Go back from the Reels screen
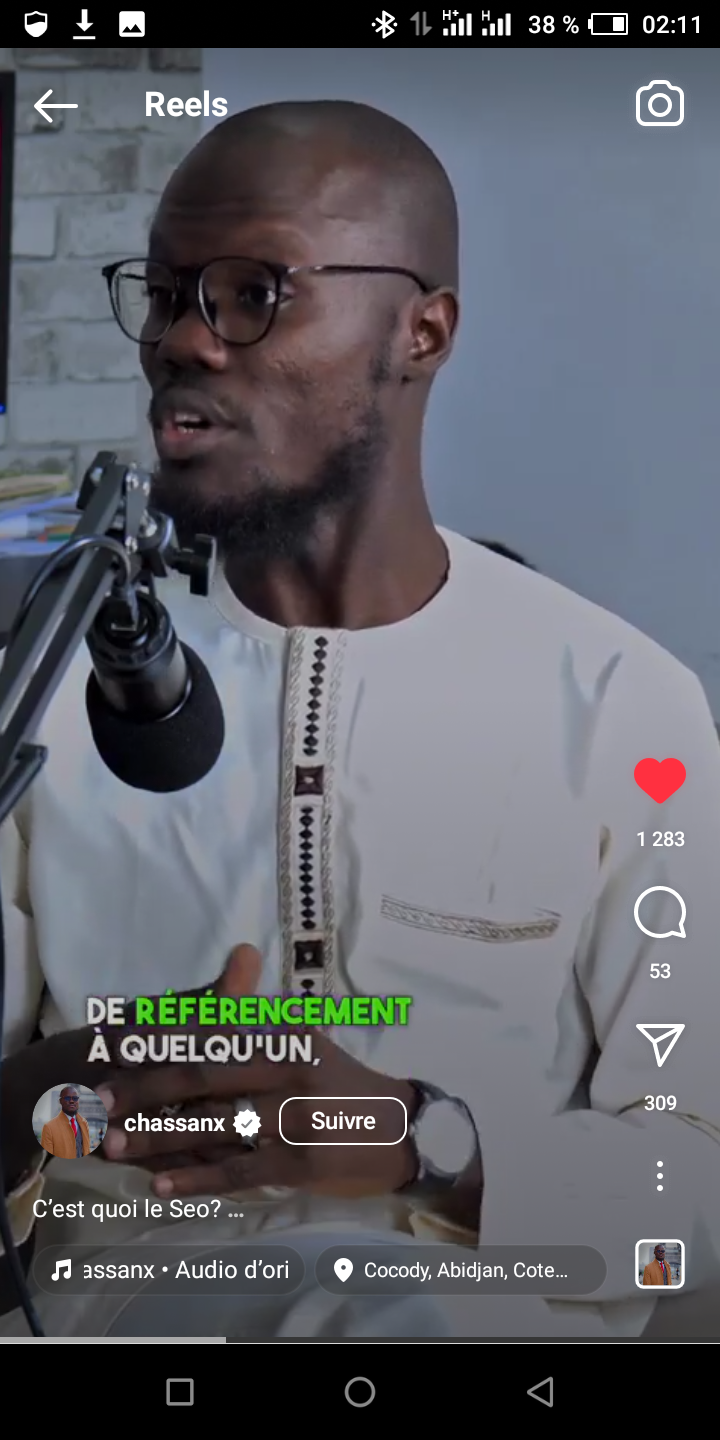 pos(55,105)
